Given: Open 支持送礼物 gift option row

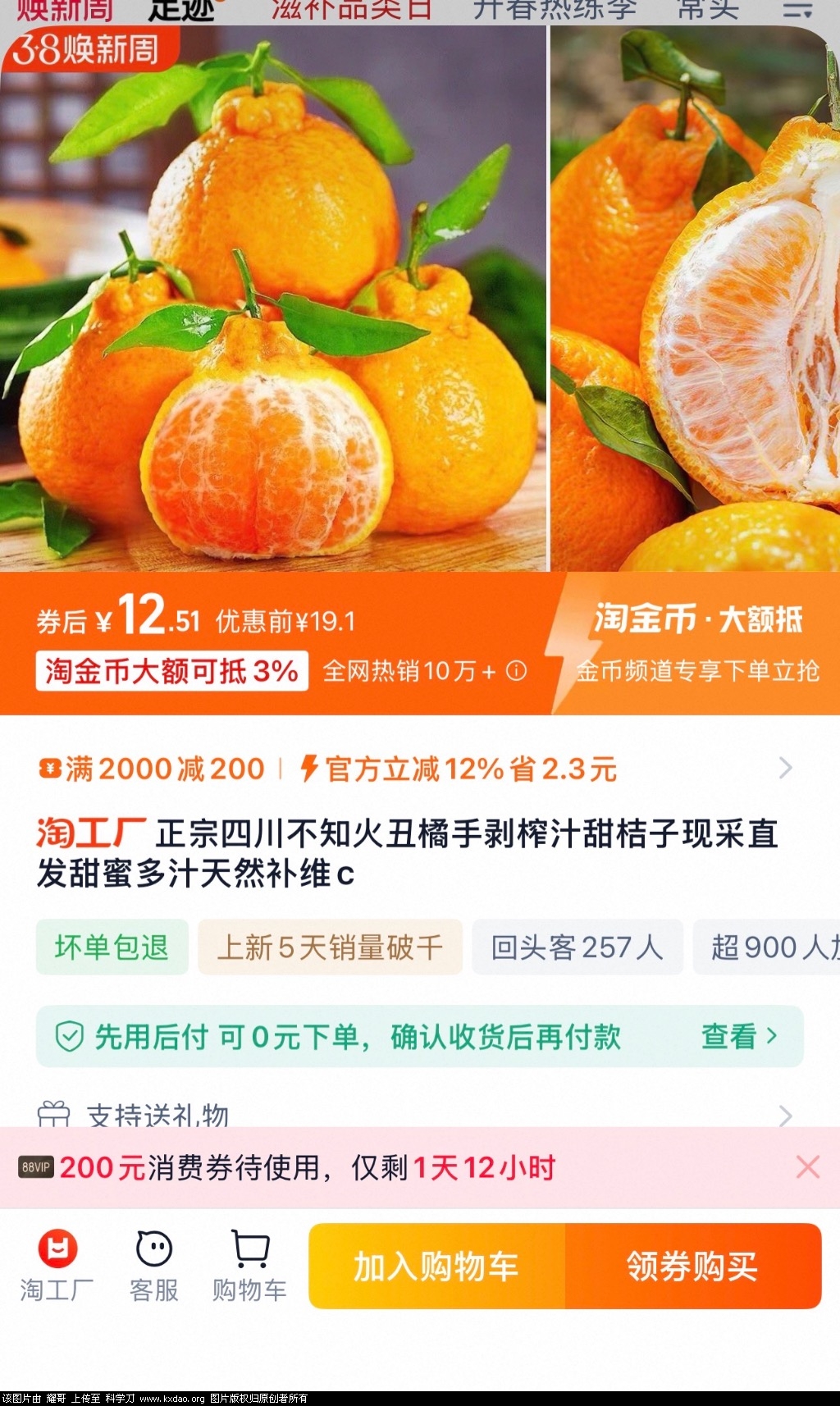Looking at the screenshot, I should click(x=410, y=1114).
